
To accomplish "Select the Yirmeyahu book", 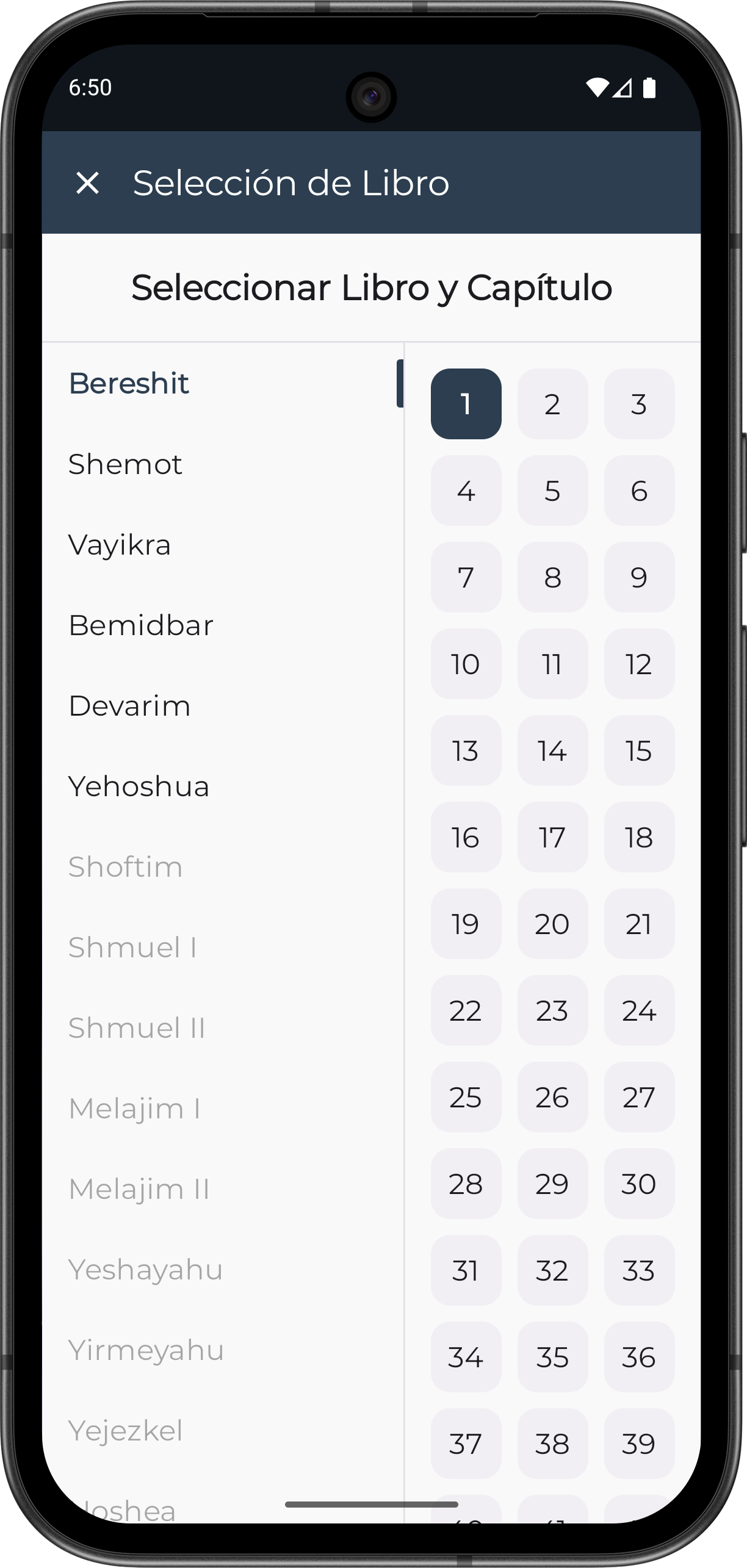I will pyautogui.click(x=146, y=1350).
